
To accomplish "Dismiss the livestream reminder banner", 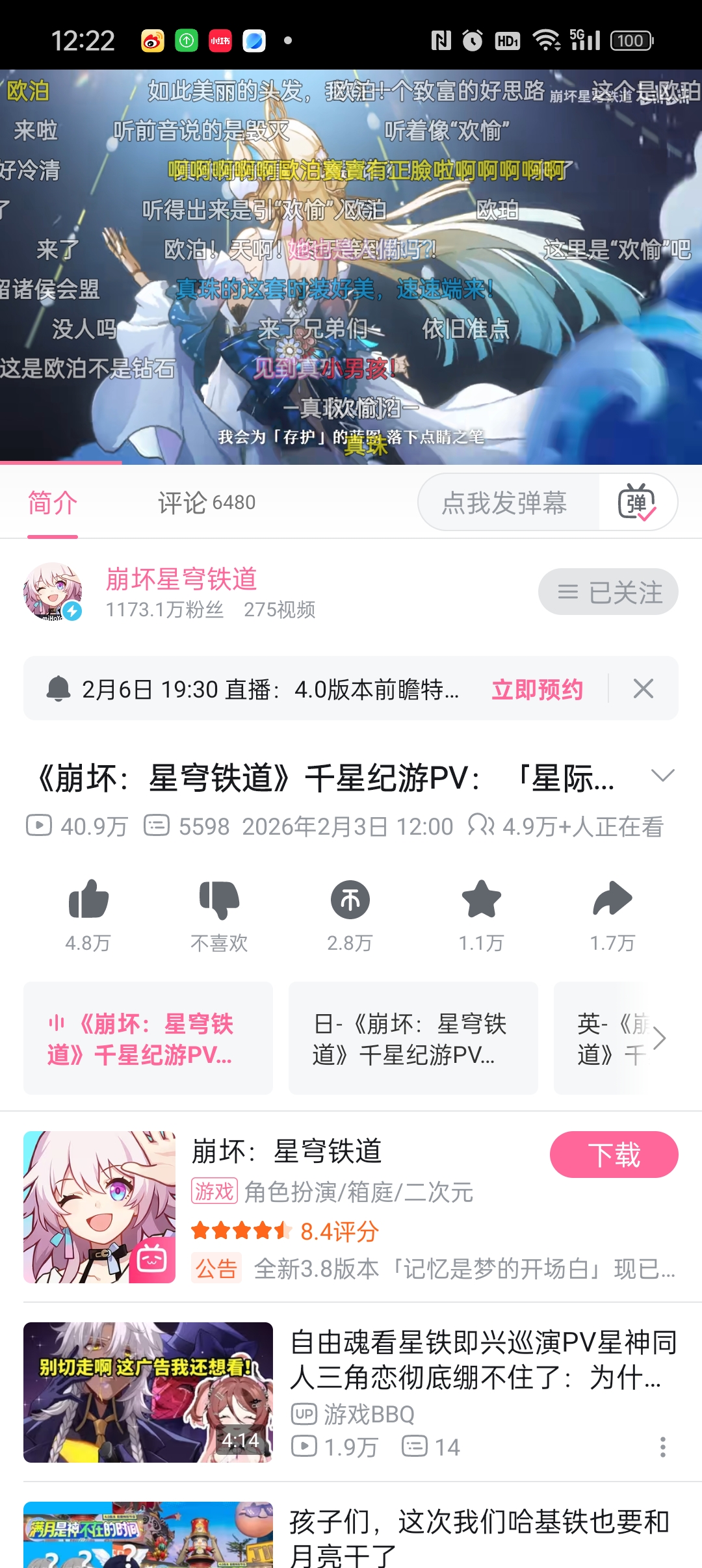I will tap(643, 688).
